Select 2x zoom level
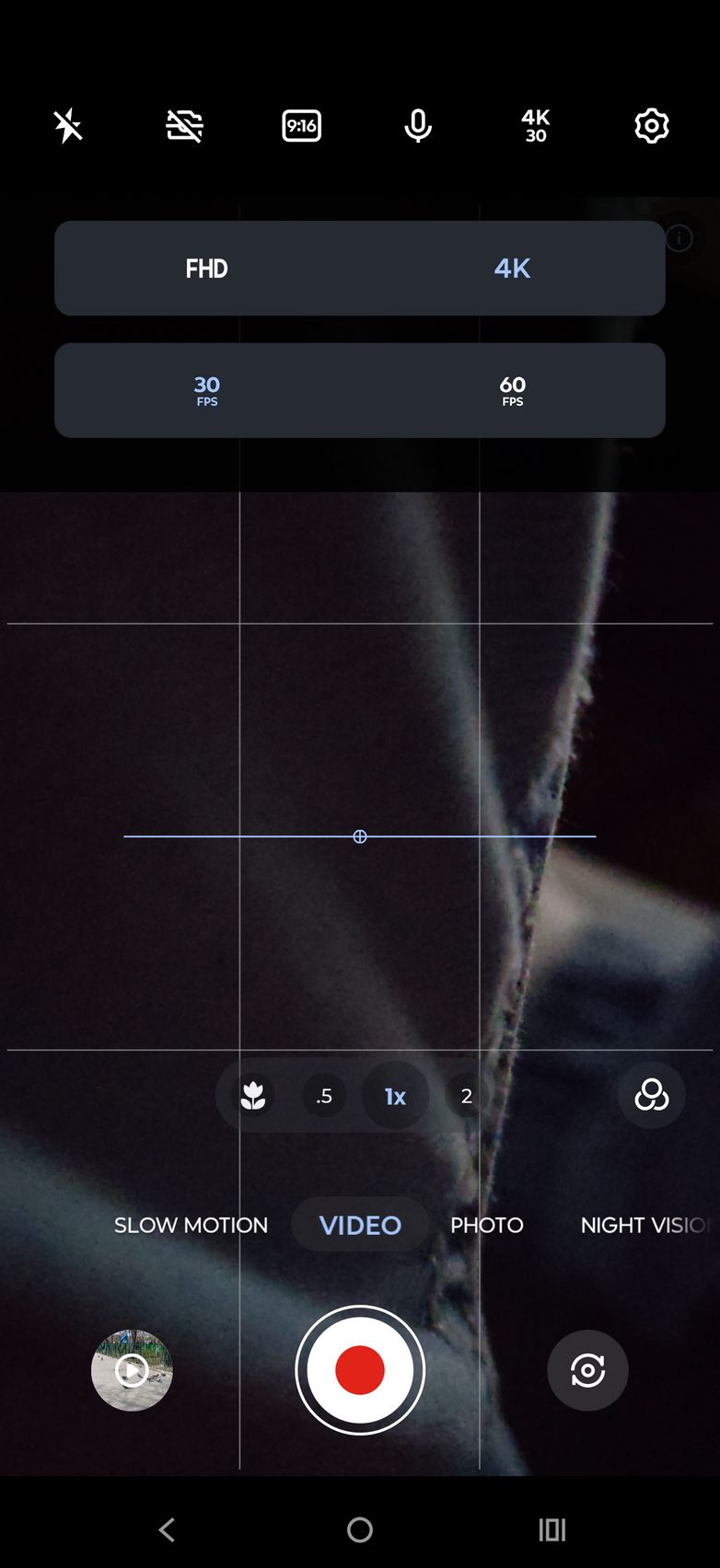Image resolution: width=720 pixels, height=1568 pixels. 466,1096
